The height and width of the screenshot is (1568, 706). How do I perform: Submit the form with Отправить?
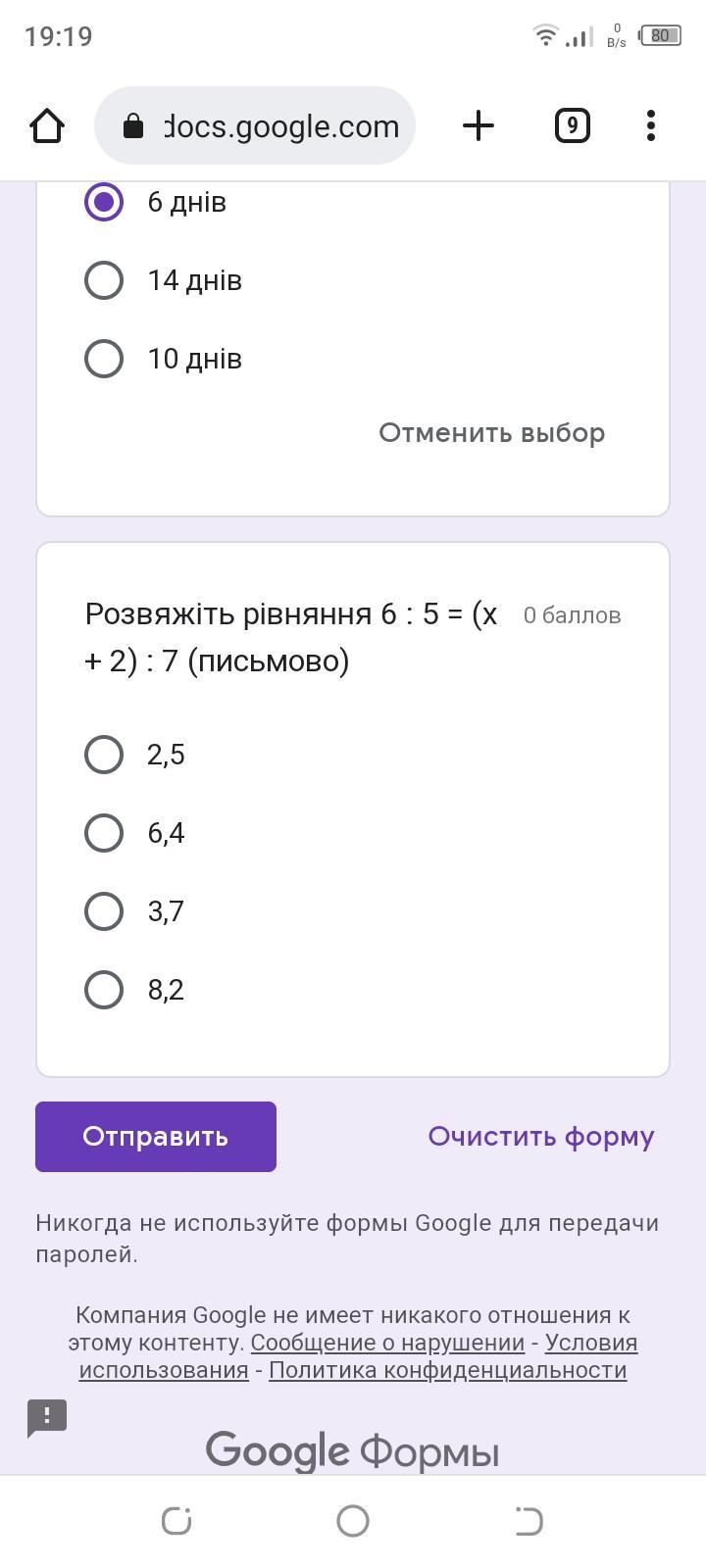[156, 1137]
